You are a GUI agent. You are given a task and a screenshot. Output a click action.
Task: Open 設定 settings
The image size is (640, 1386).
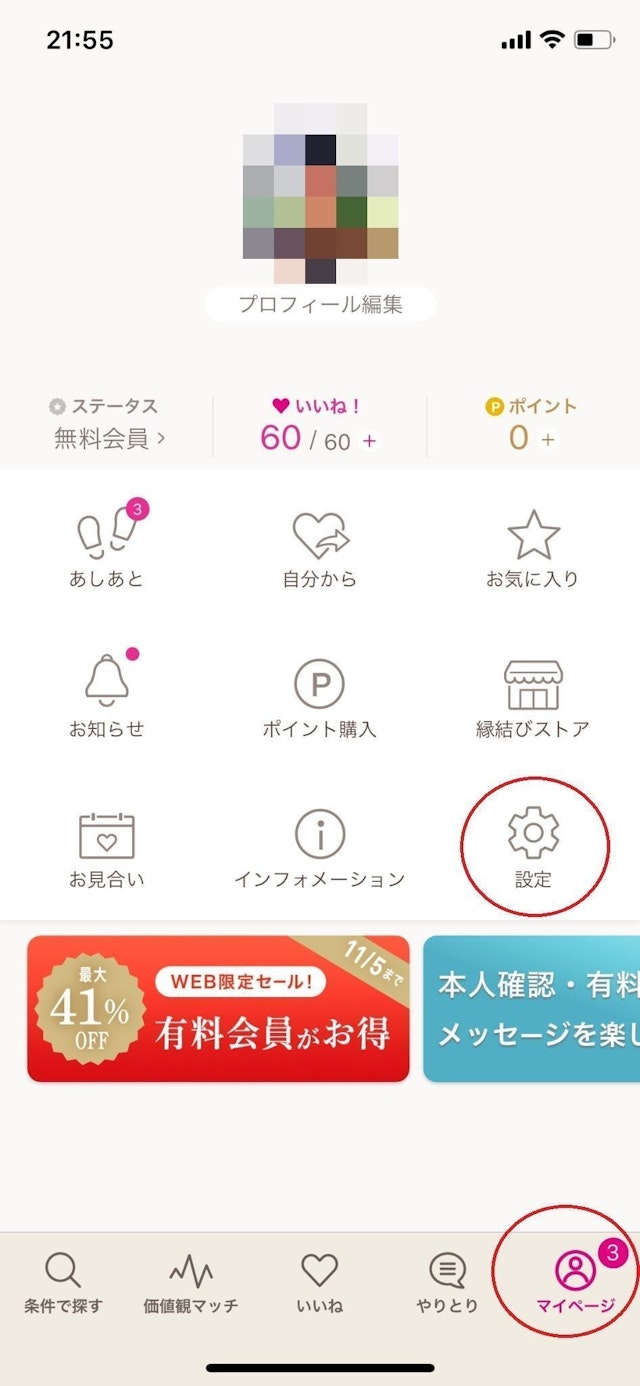(x=532, y=848)
